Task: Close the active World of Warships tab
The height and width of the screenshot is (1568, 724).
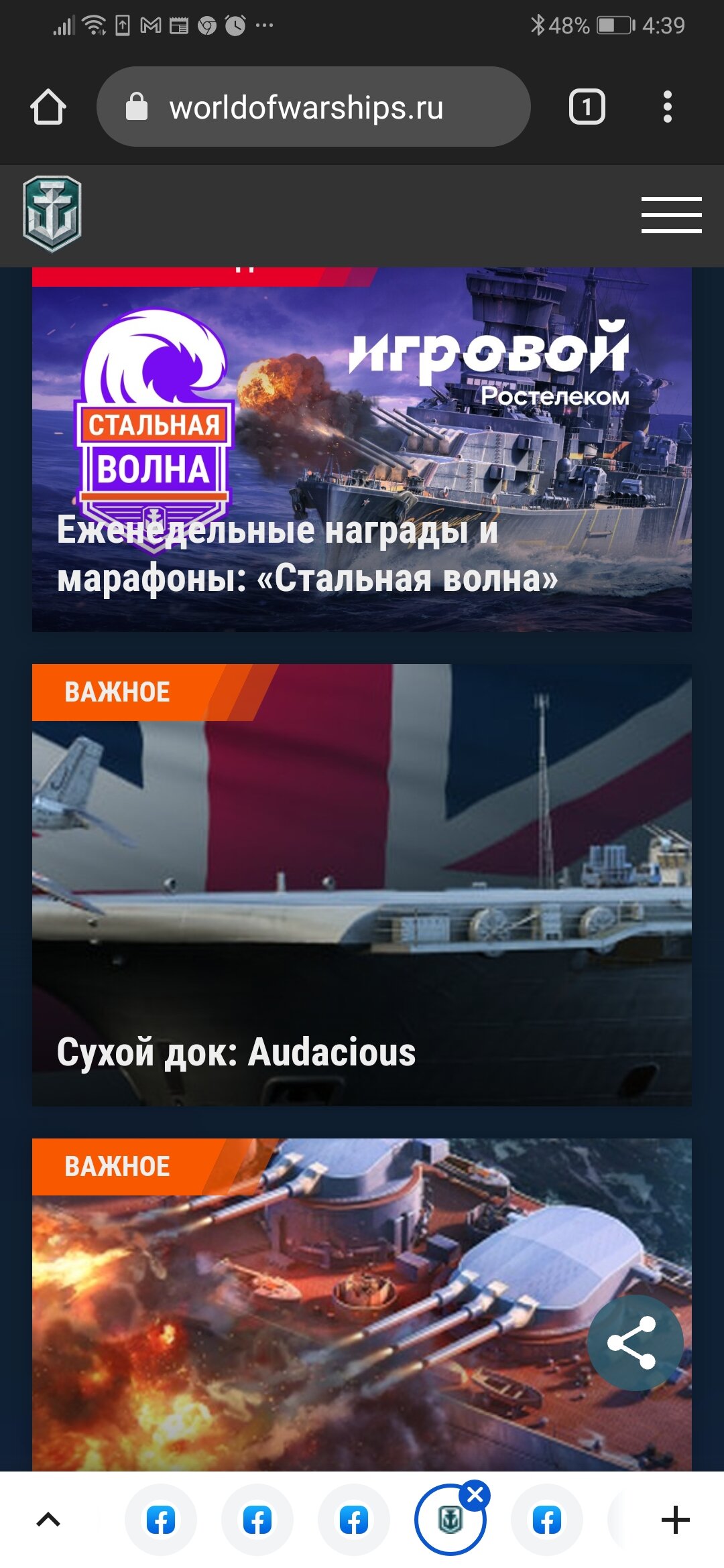Action: tap(475, 1495)
